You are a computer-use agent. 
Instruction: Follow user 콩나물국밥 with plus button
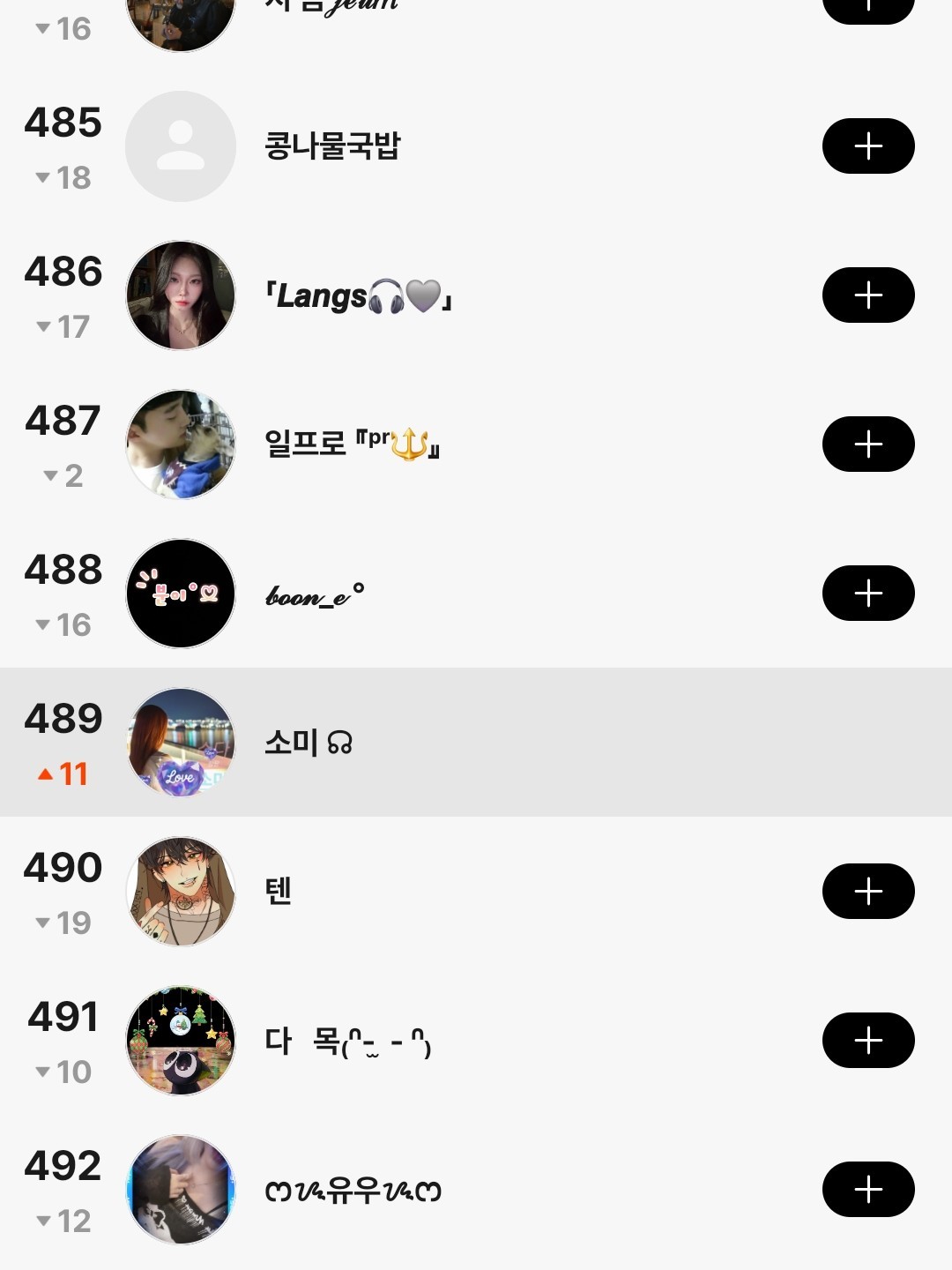tap(867, 146)
